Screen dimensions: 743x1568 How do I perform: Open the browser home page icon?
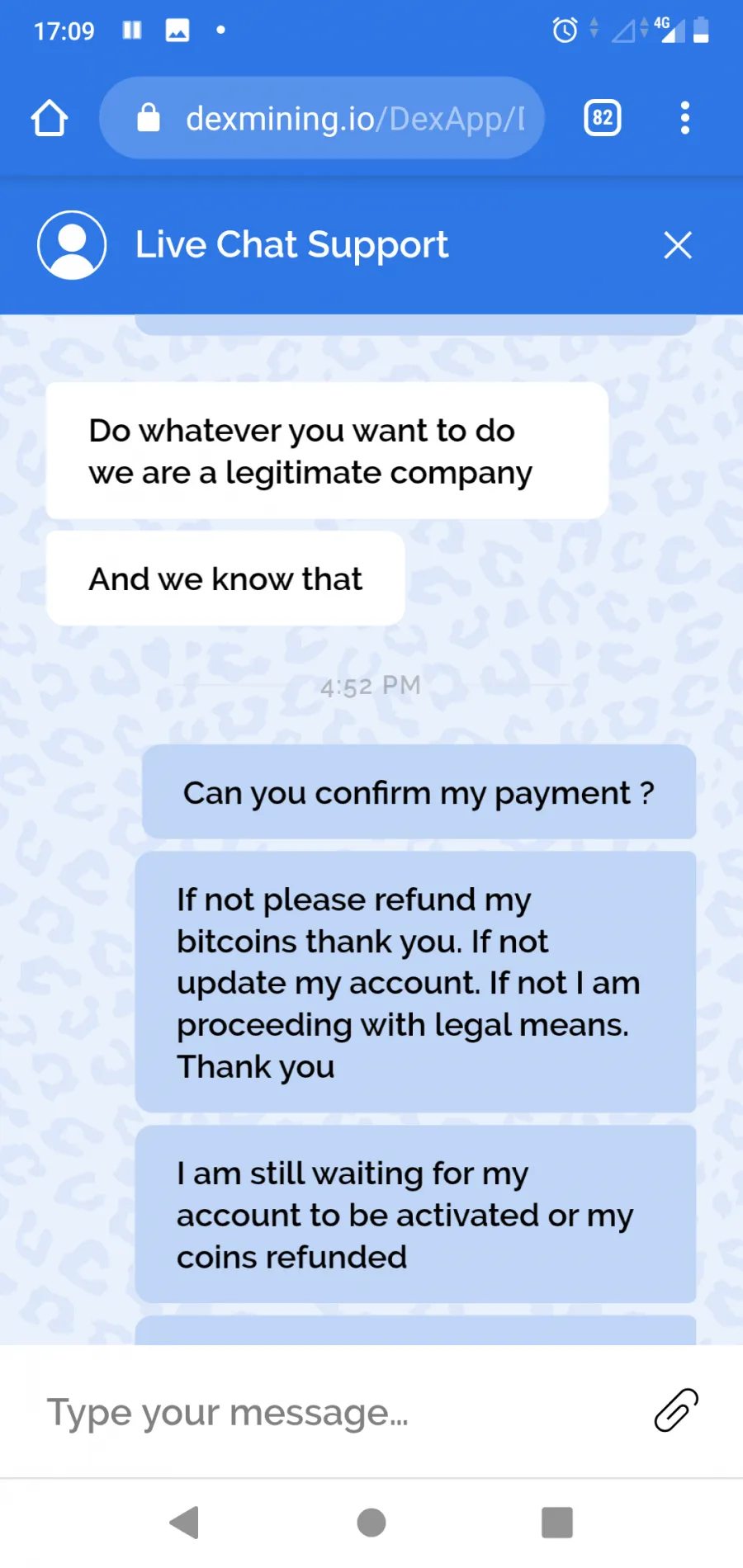(50, 118)
